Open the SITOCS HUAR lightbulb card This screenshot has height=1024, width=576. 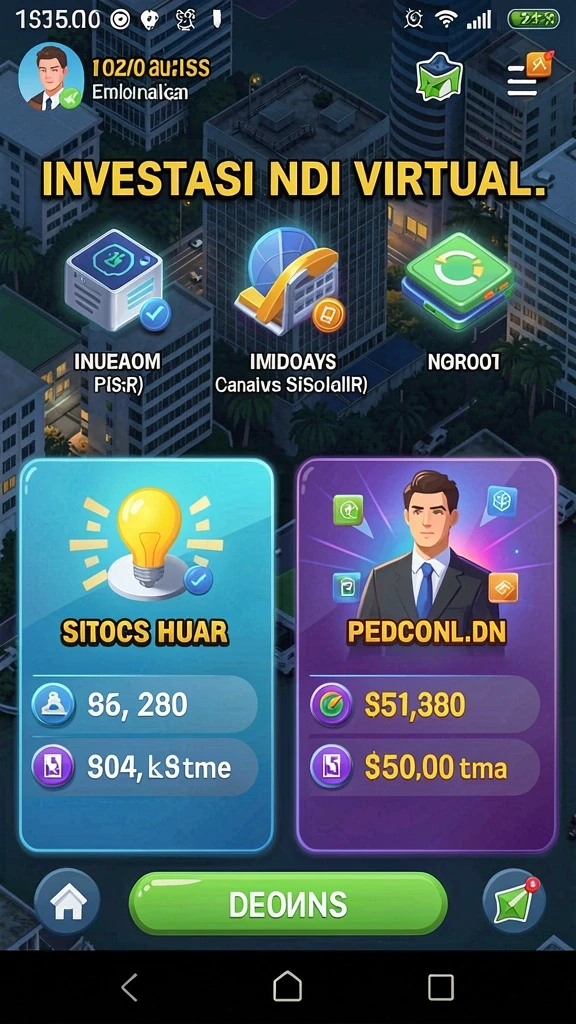click(146, 655)
